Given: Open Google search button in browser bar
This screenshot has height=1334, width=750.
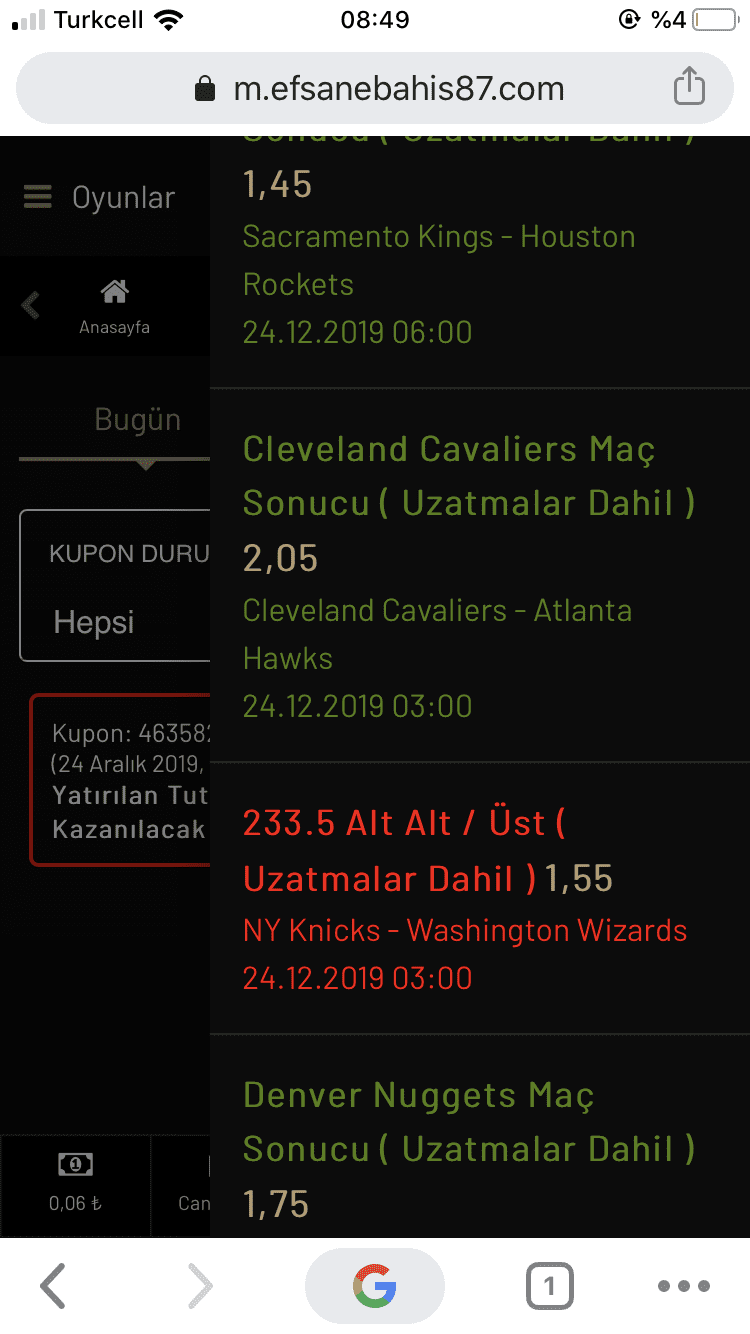Looking at the screenshot, I should (x=375, y=1286).
